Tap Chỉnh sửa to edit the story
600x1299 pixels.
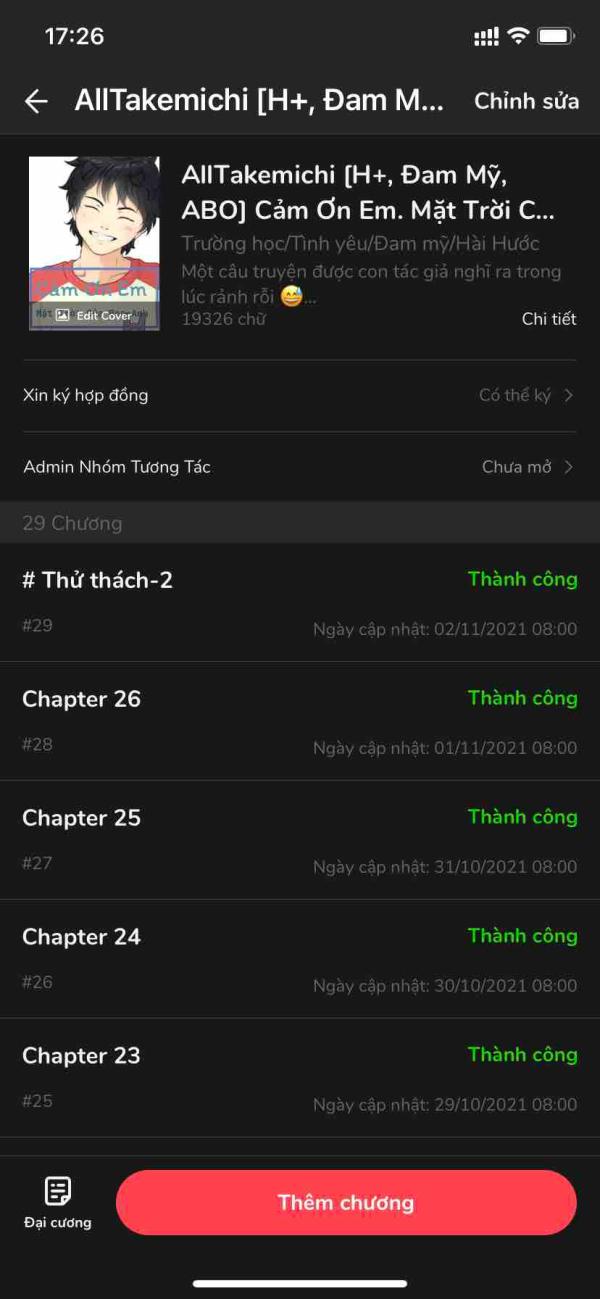[x=526, y=101]
